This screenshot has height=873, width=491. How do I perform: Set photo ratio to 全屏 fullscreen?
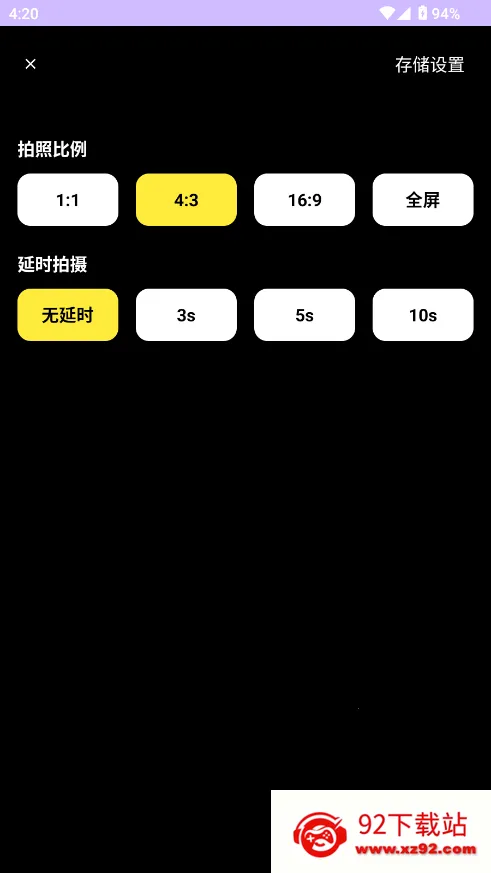point(423,200)
